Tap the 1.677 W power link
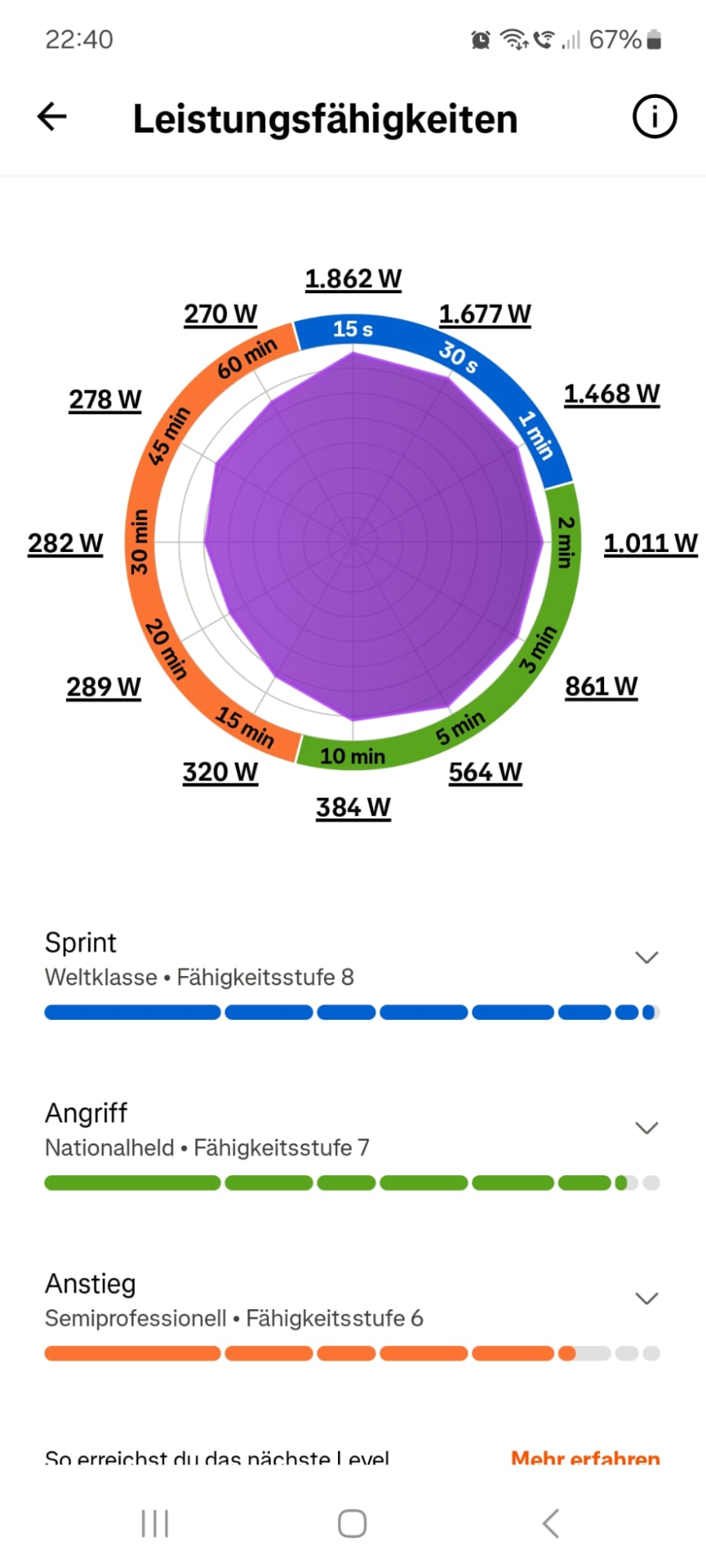The height and width of the screenshot is (1568, 706). tap(485, 314)
